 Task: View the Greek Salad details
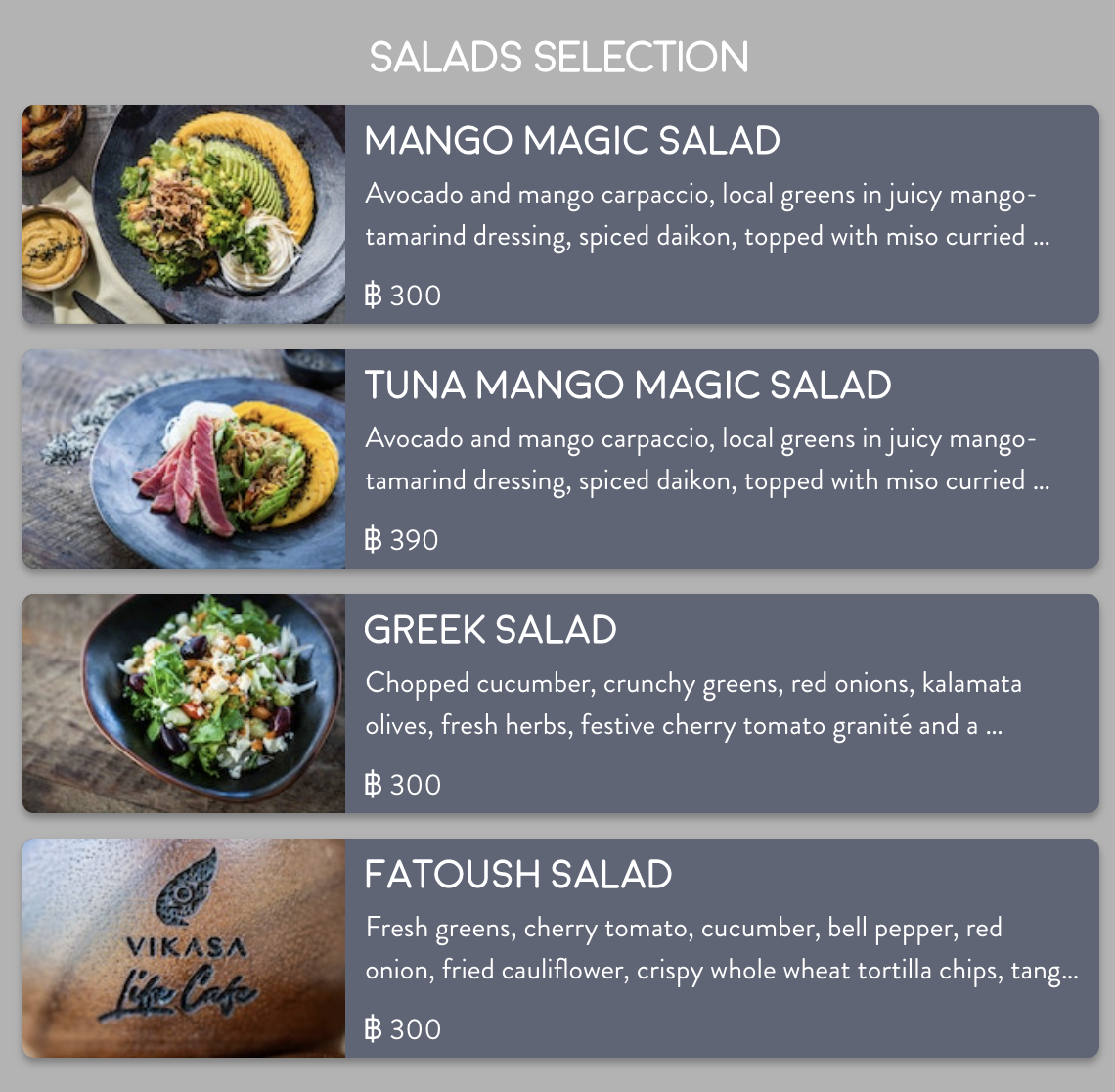click(x=560, y=704)
